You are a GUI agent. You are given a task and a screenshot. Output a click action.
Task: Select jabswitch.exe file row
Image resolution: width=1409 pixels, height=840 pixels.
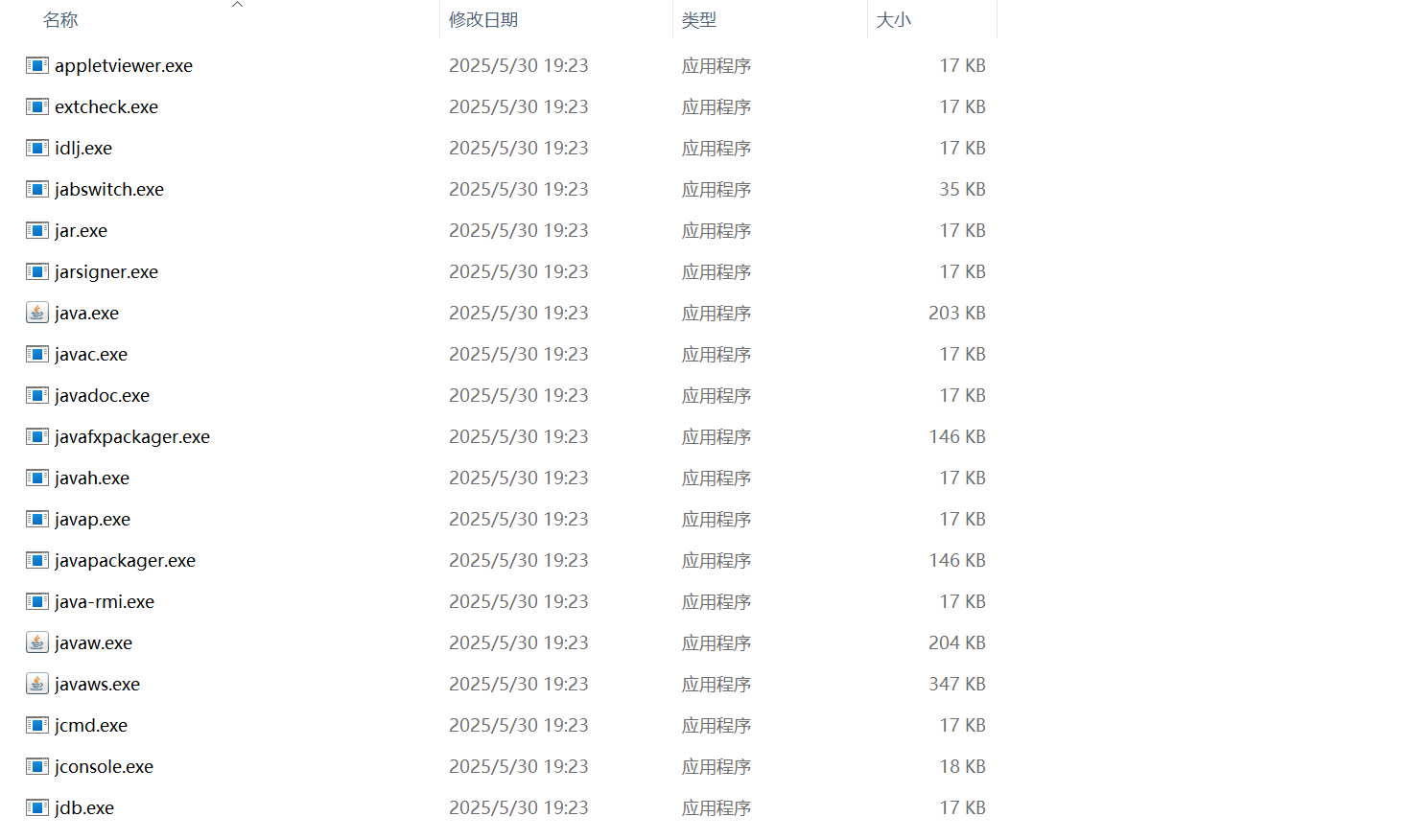(108, 190)
